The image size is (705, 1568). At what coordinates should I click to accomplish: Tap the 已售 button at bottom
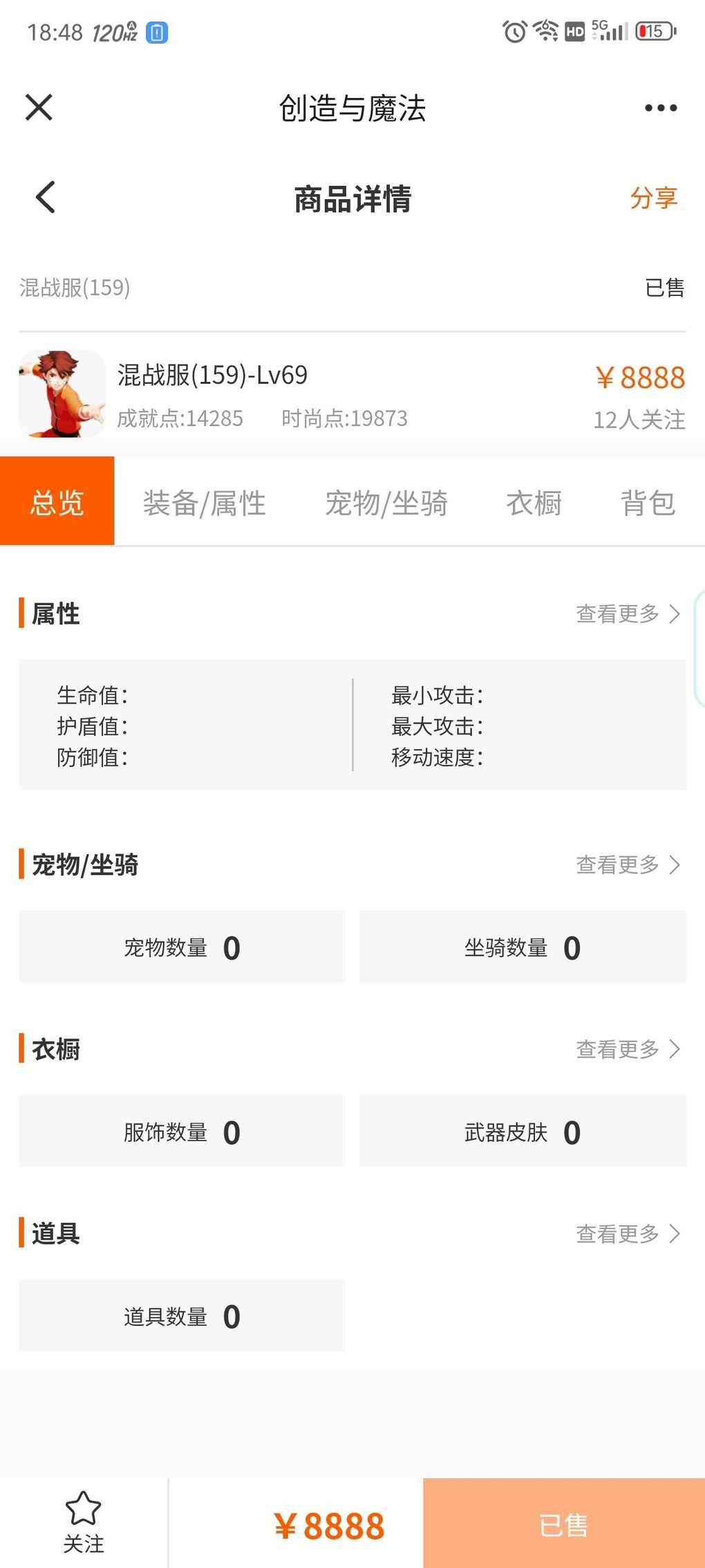[x=563, y=1524]
